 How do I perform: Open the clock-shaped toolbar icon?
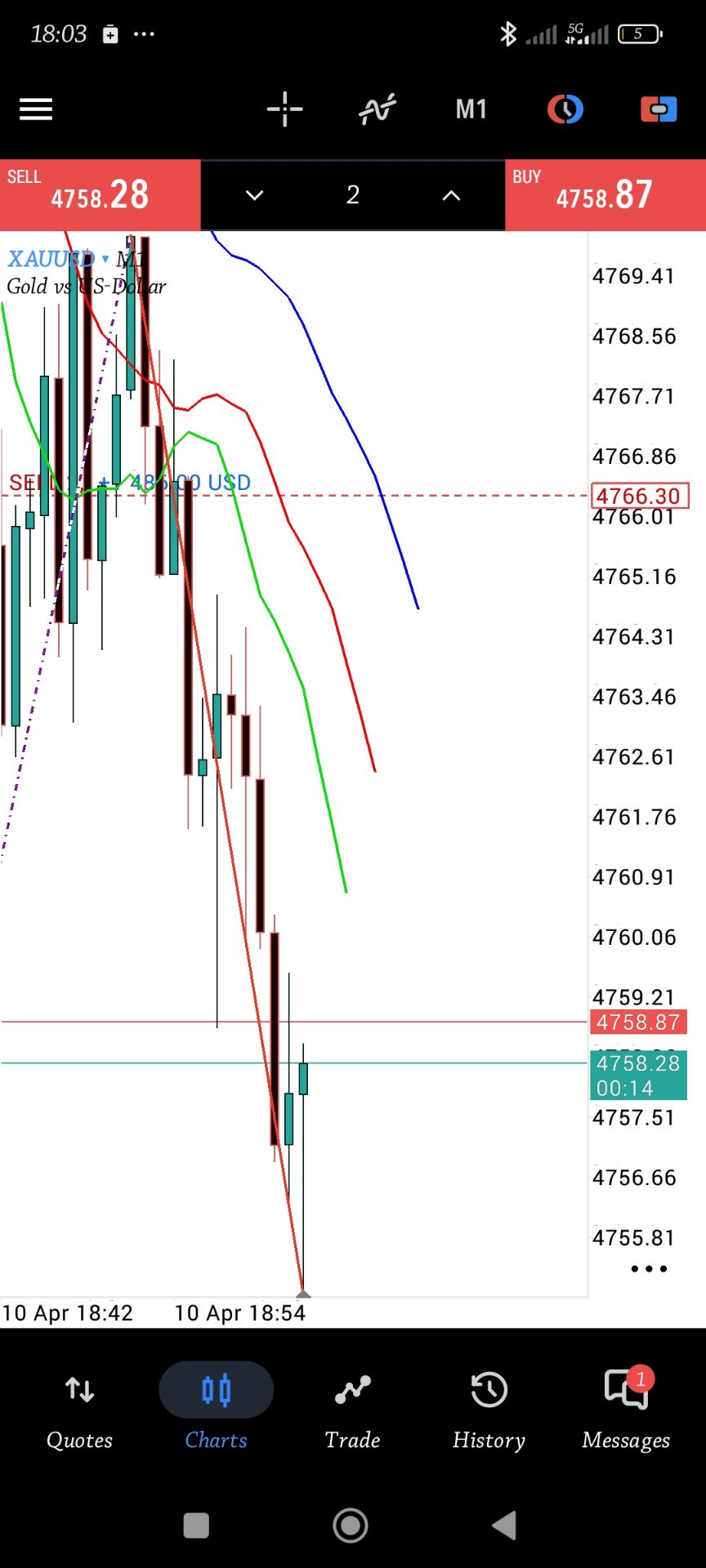click(565, 109)
